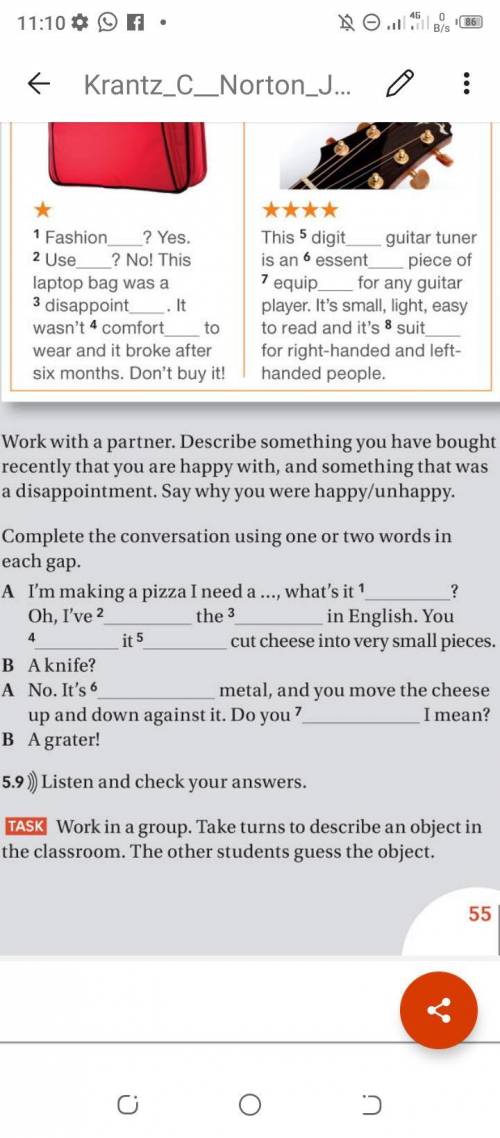Share the document with the red button

point(438,1010)
